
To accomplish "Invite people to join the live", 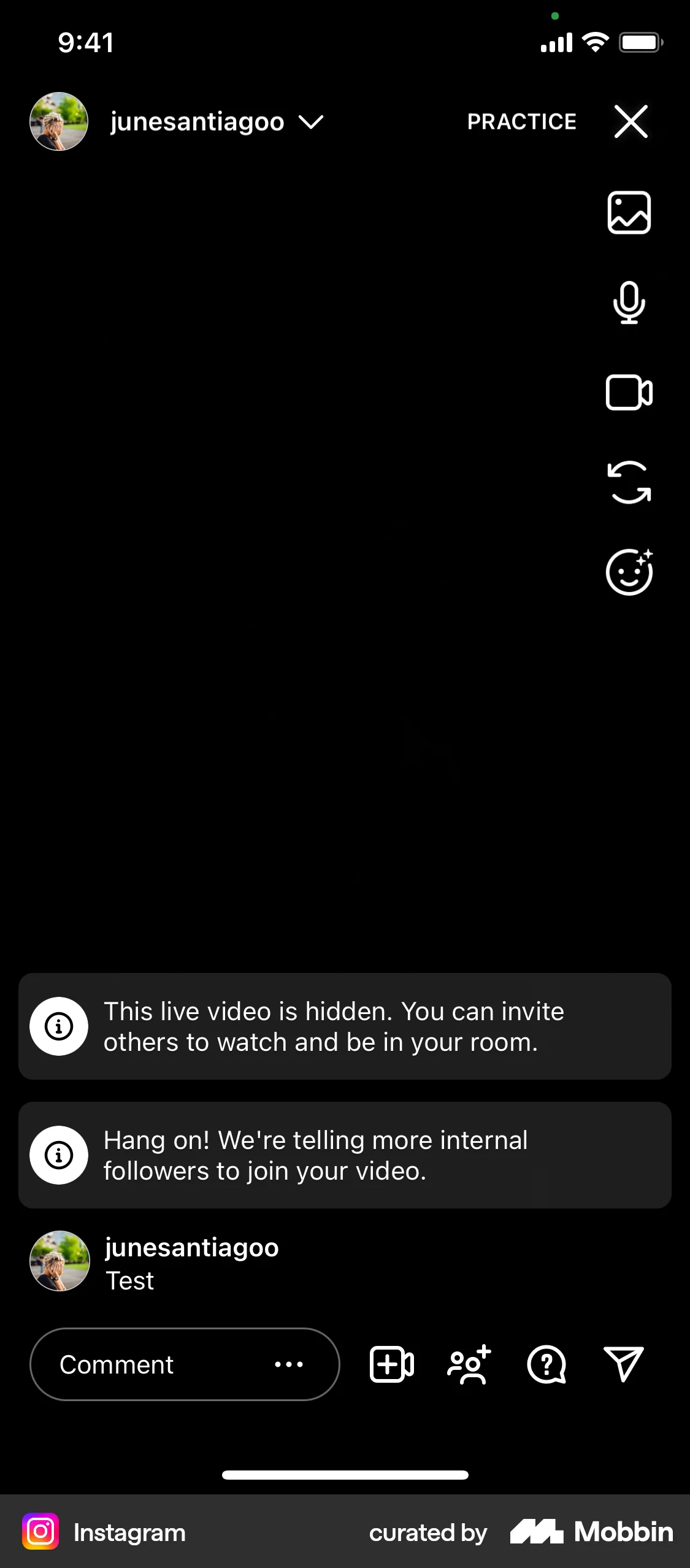I will (x=468, y=1365).
